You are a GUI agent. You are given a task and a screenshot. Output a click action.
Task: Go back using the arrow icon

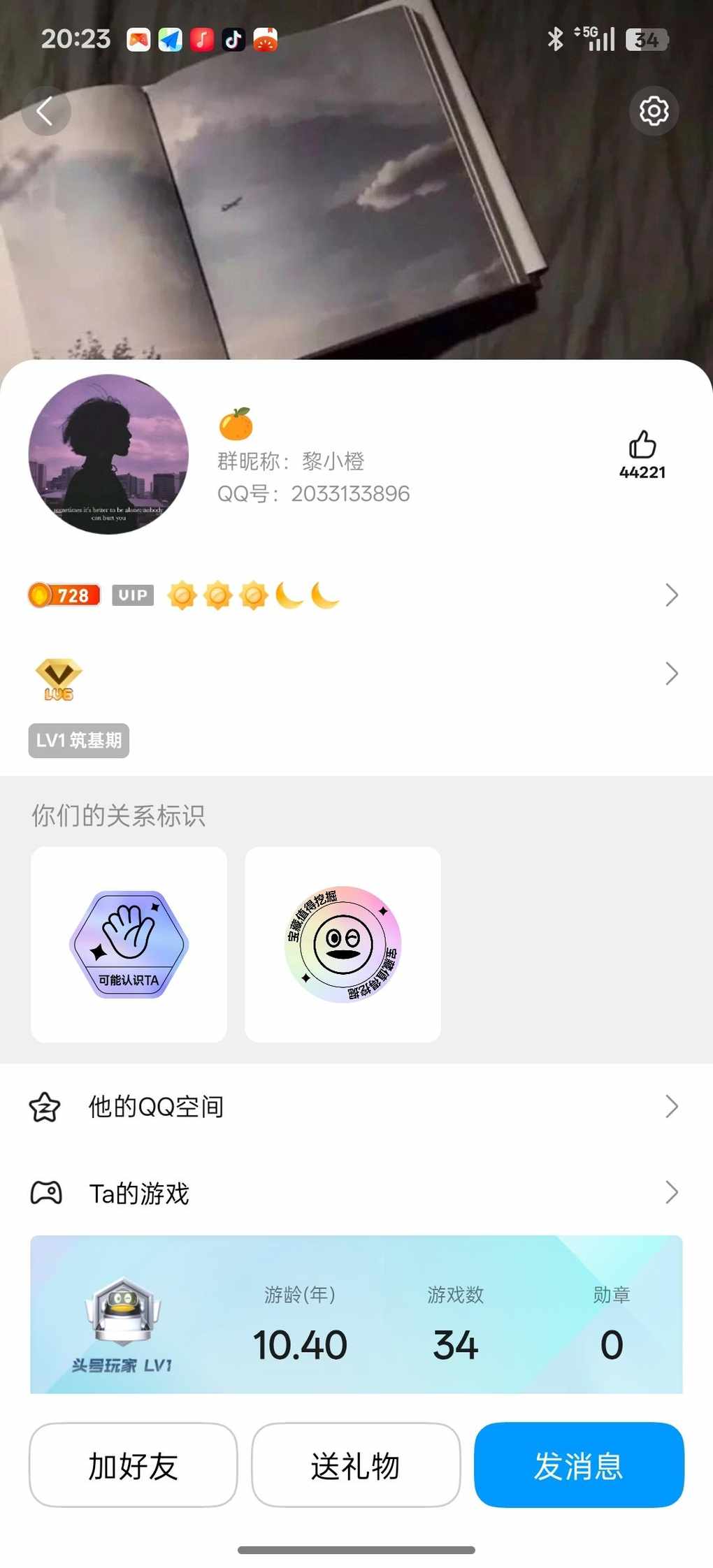(x=45, y=111)
